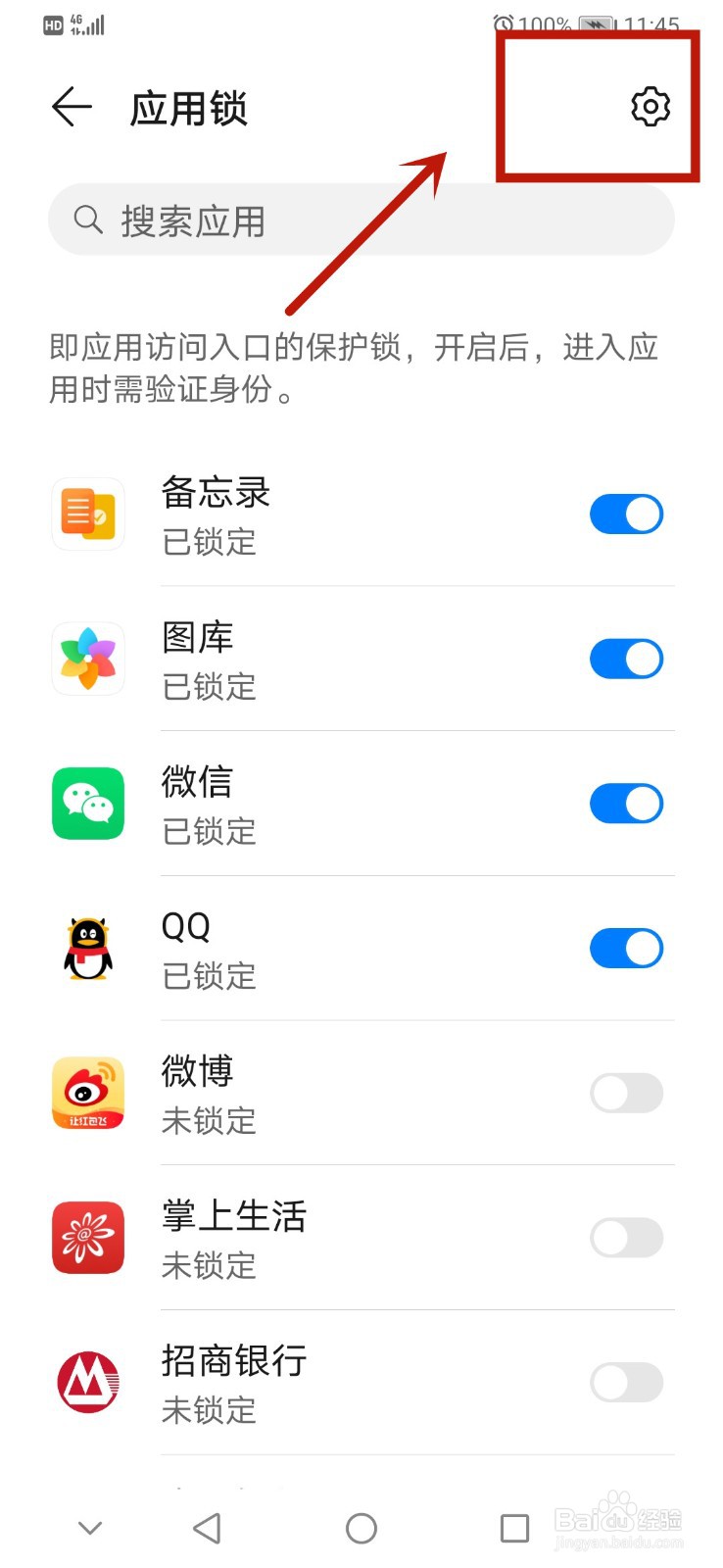
Task: Turn off lock for 备忘录
Action: (626, 514)
